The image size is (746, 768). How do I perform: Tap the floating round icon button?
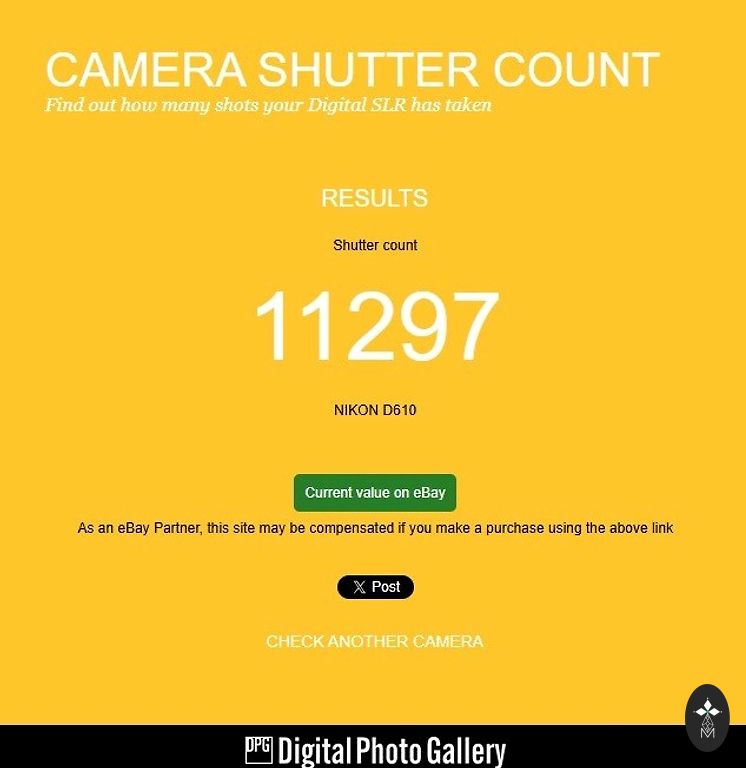(x=707, y=717)
